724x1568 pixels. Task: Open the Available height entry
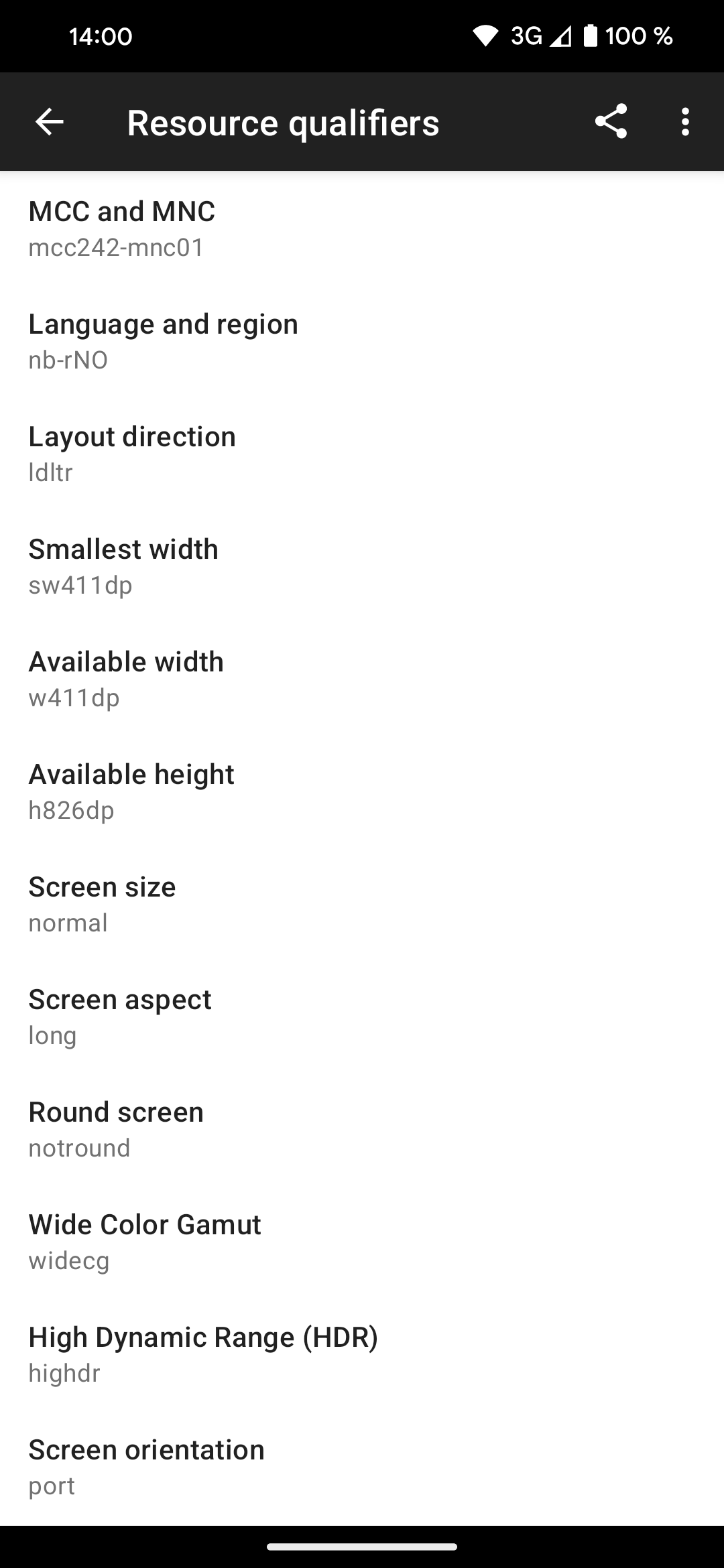pyautogui.click(x=362, y=791)
